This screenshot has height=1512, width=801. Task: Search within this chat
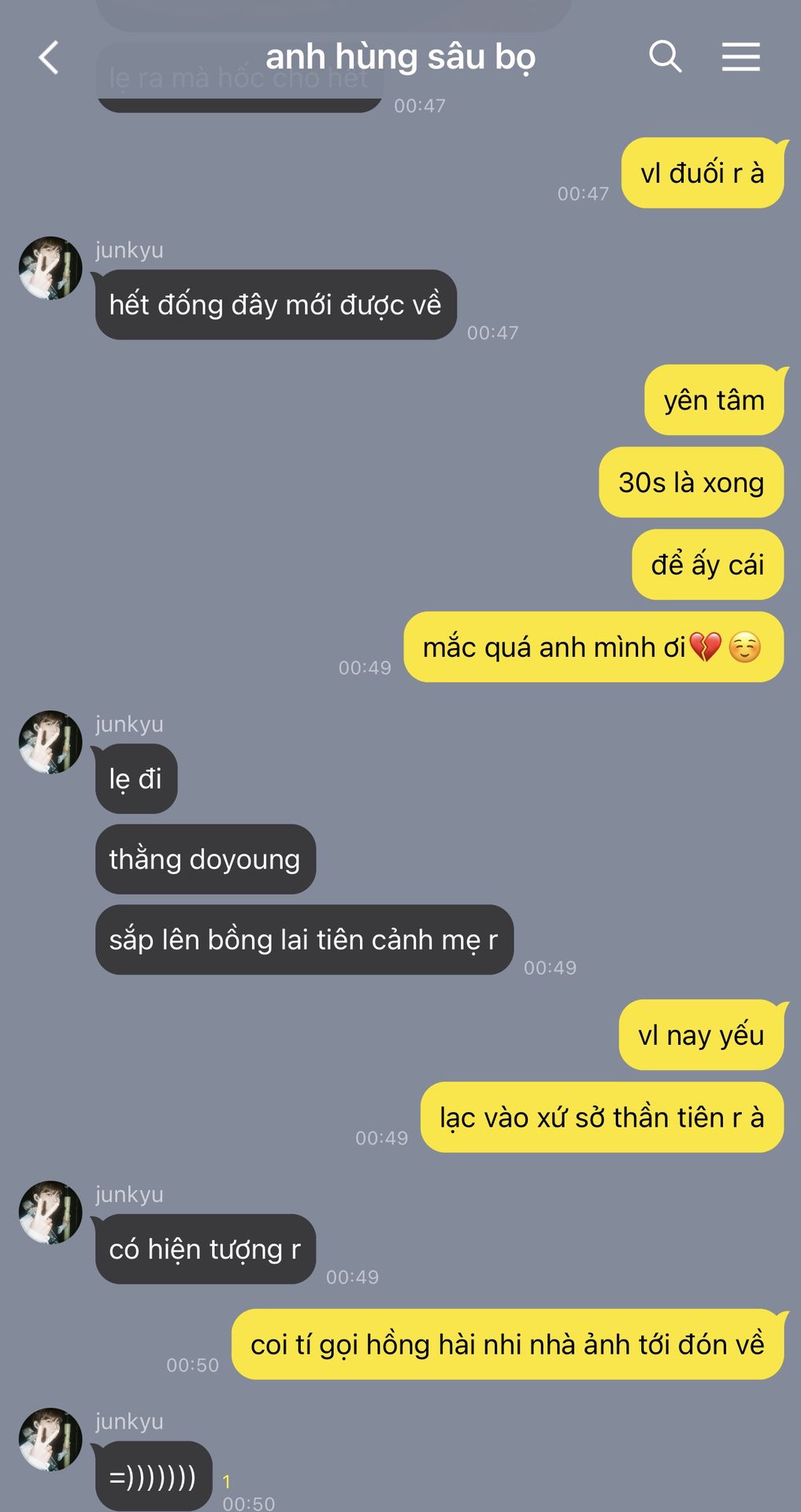(665, 57)
